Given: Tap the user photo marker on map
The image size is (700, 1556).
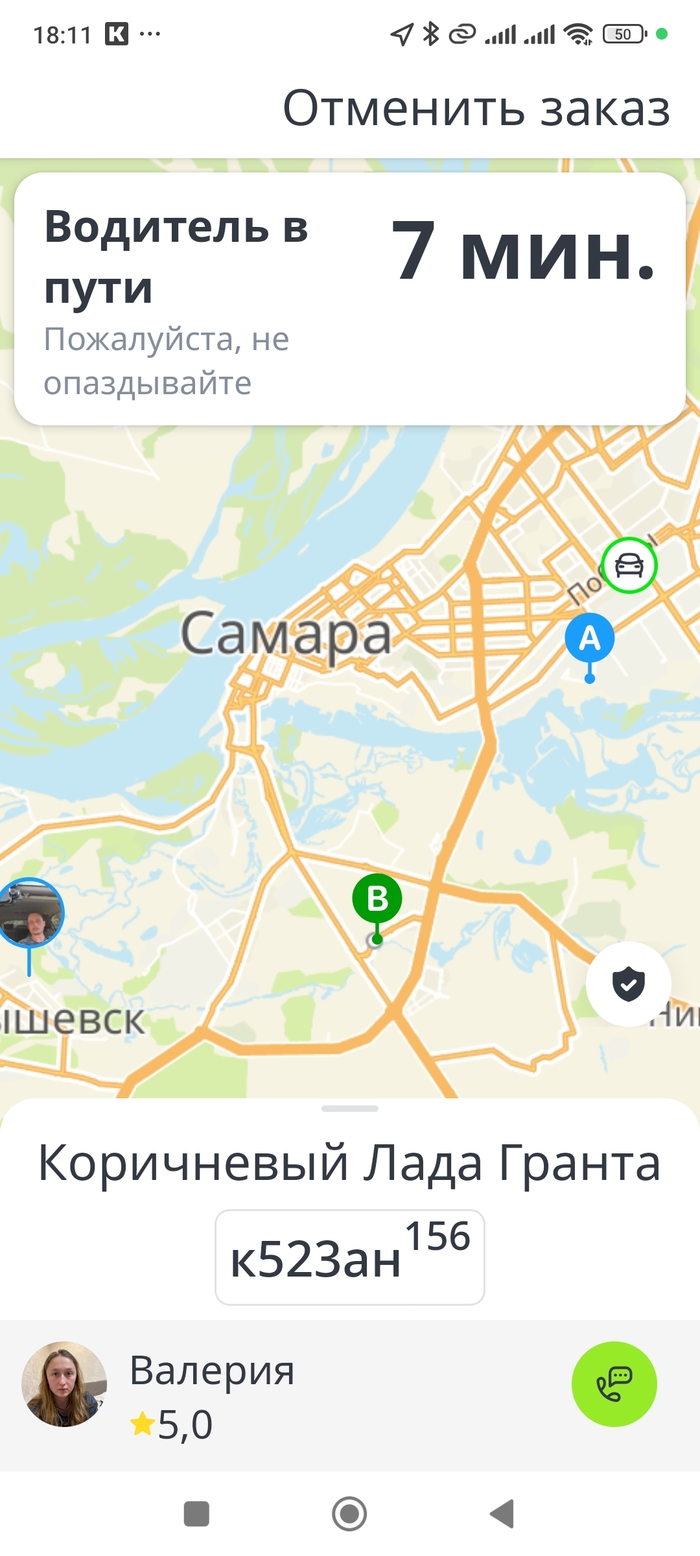Looking at the screenshot, I should [30, 913].
